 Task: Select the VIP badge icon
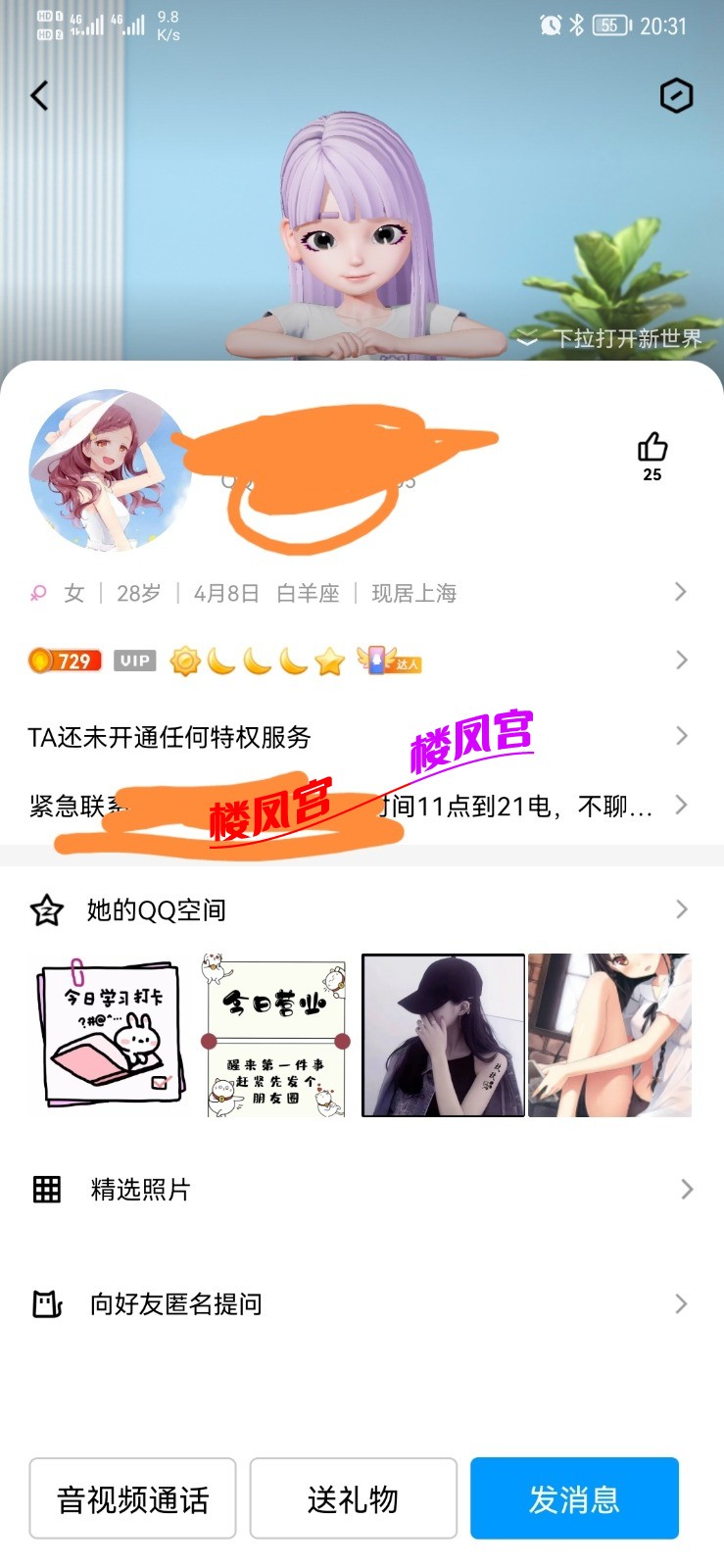[x=134, y=661]
